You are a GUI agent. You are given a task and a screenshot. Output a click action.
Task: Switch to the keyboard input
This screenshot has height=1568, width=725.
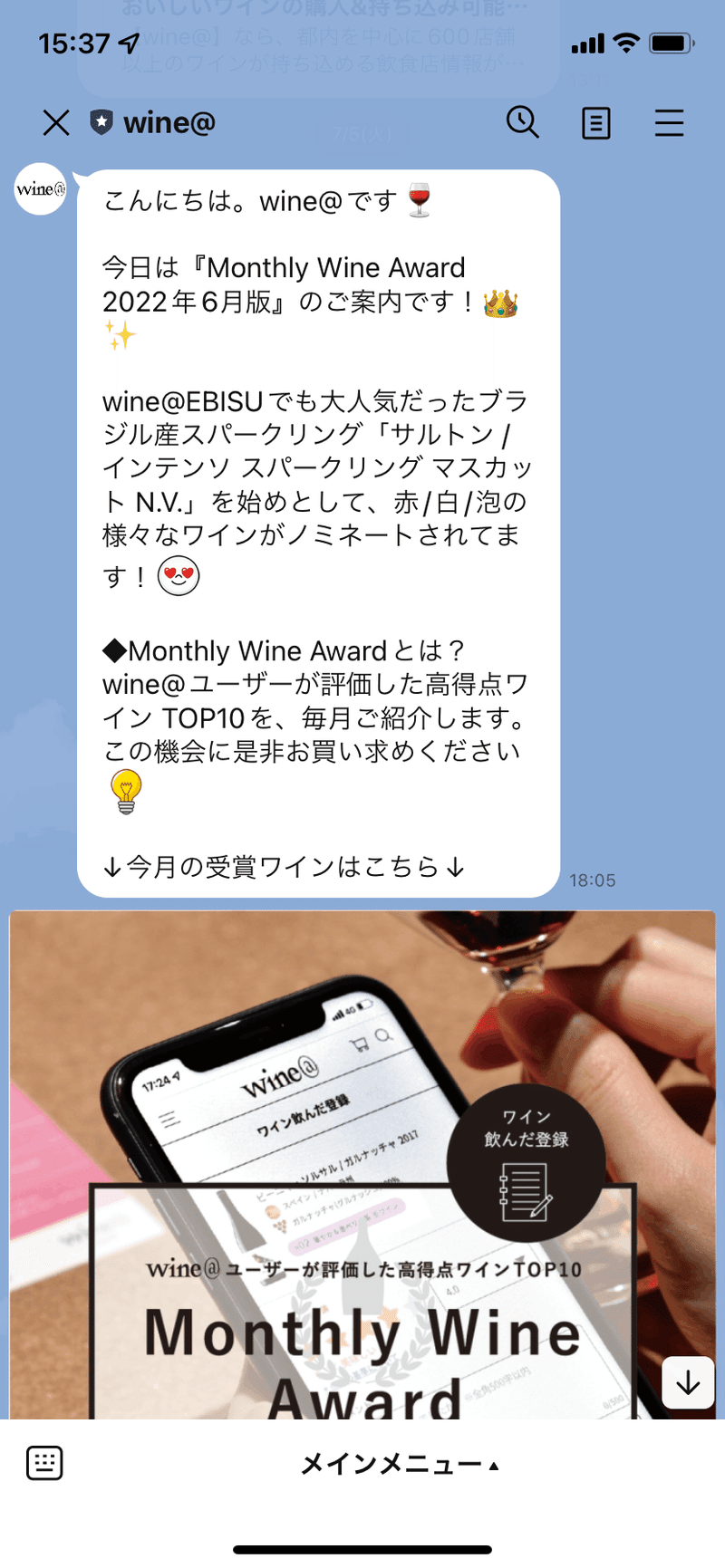point(44,1463)
